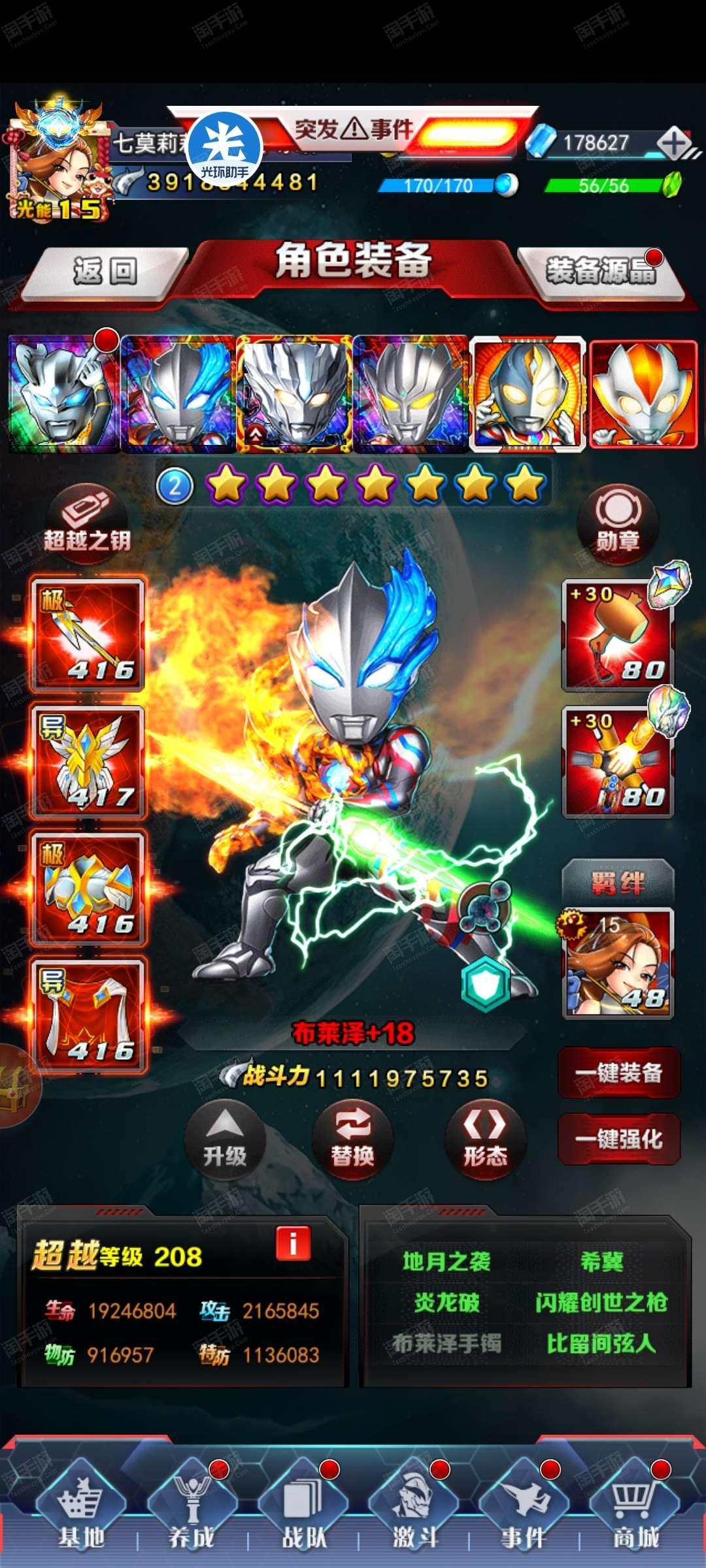
Task: Switch to the 养成 training tab
Action: [x=192, y=1509]
